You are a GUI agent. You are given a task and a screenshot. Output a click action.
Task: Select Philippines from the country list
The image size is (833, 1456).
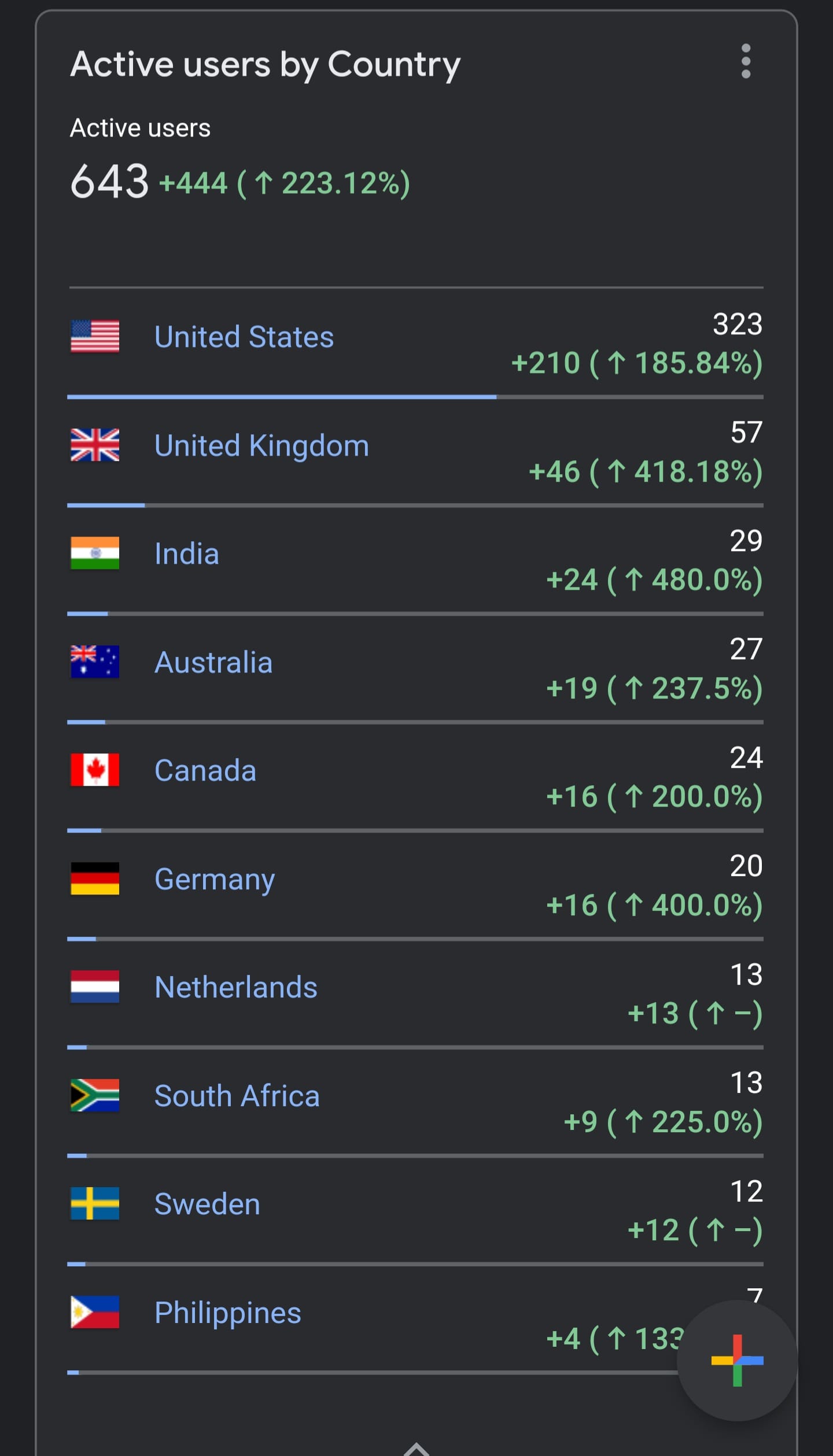[227, 1313]
